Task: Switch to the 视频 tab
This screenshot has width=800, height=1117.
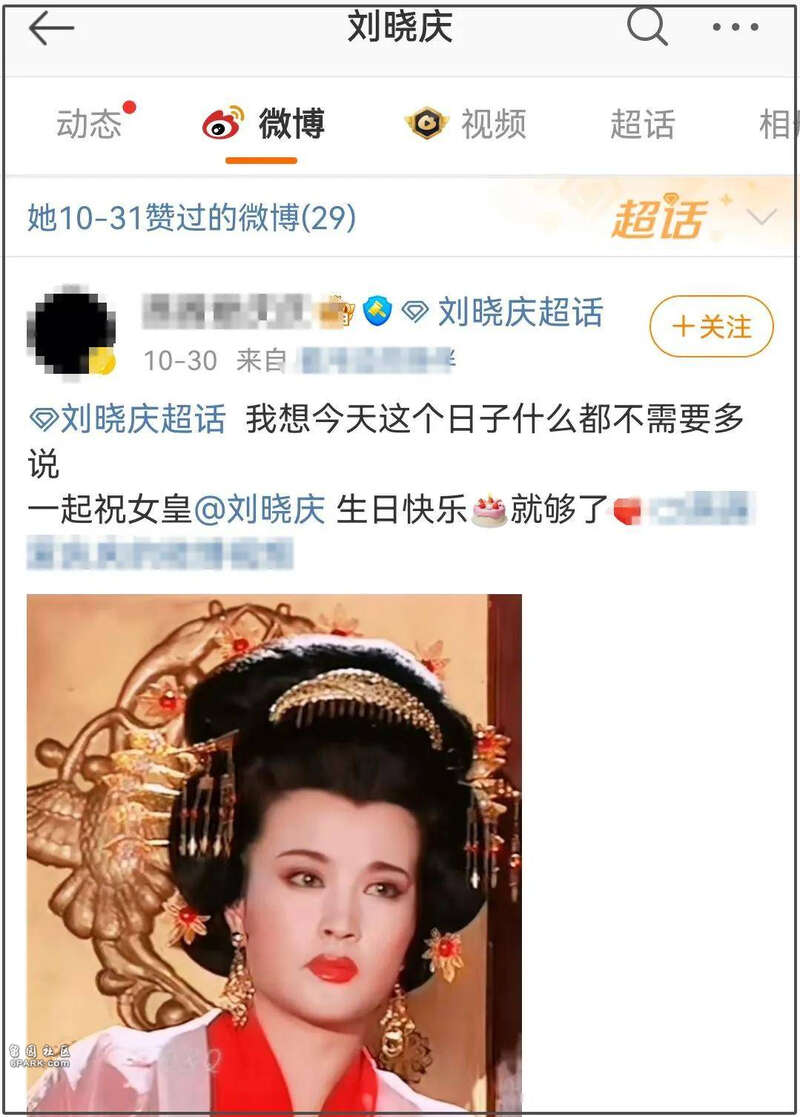Action: click(x=467, y=125)
